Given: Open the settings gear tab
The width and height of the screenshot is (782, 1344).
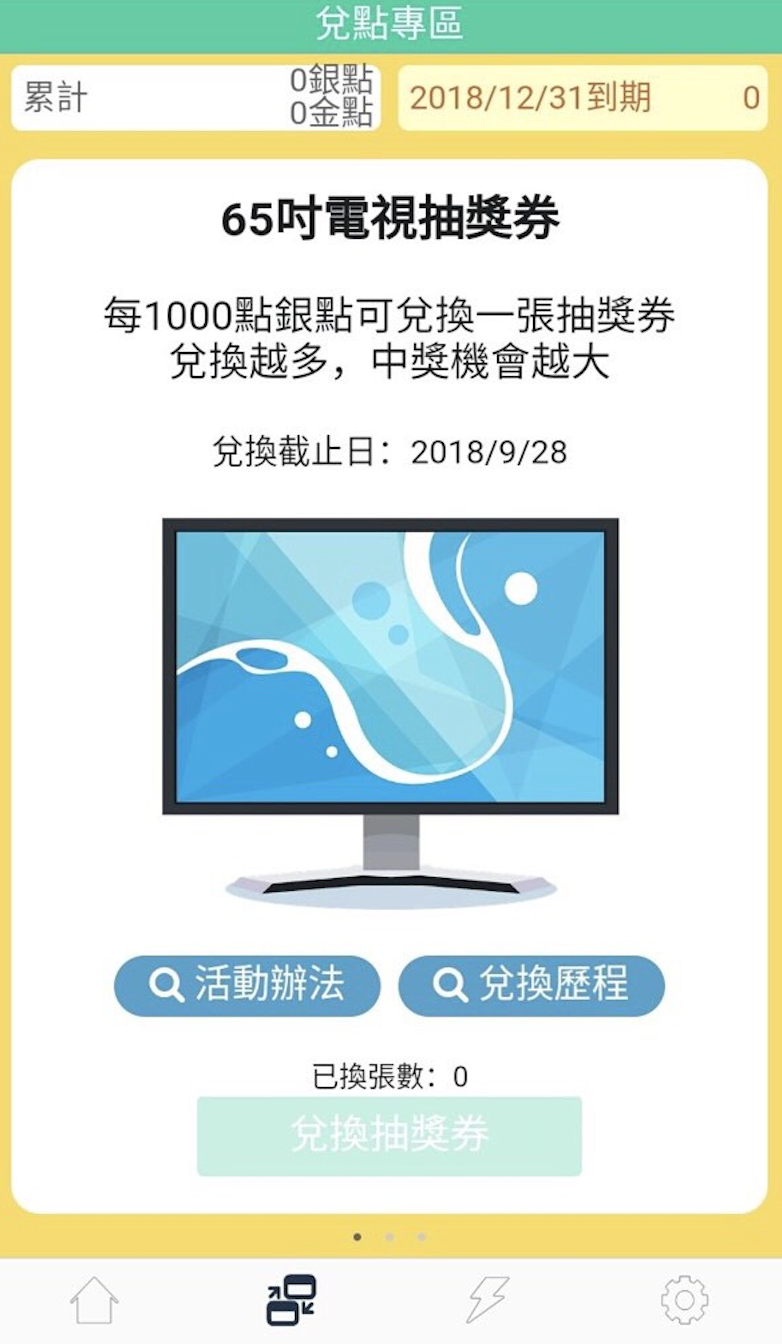Looking at the screenshot, I should [x=685, y=1300].
